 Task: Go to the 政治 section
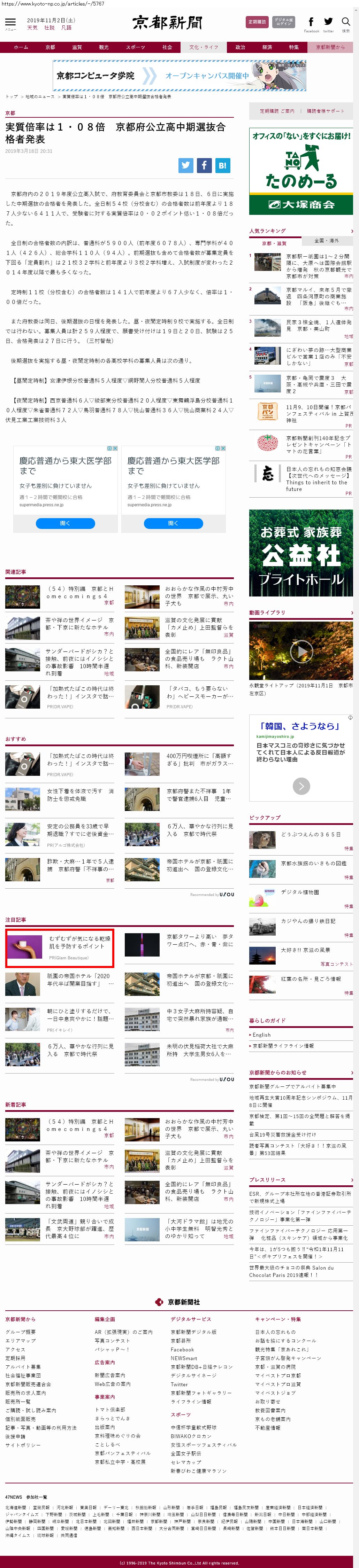tap(240, 47)
